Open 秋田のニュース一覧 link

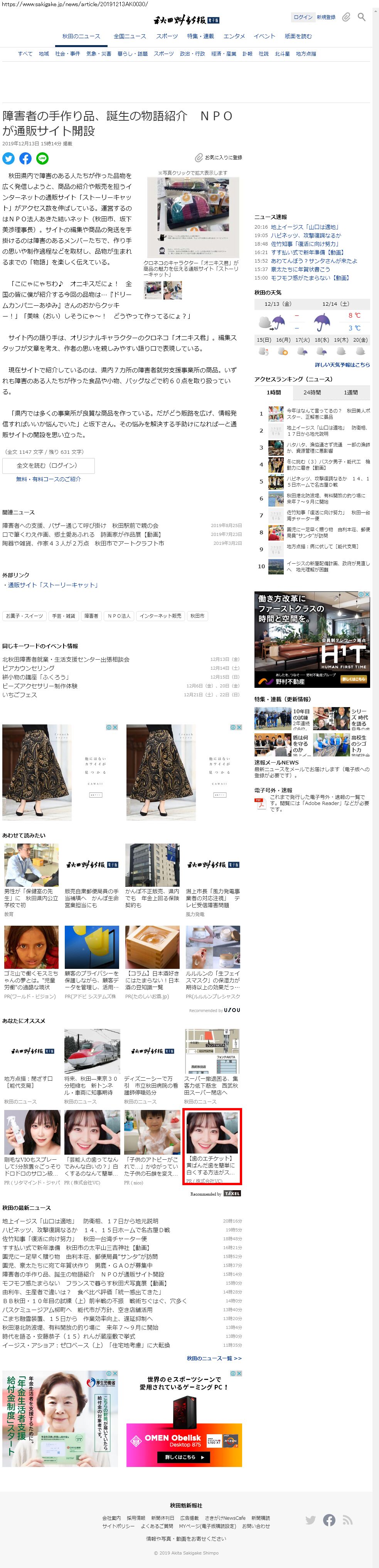(214, 1358)
